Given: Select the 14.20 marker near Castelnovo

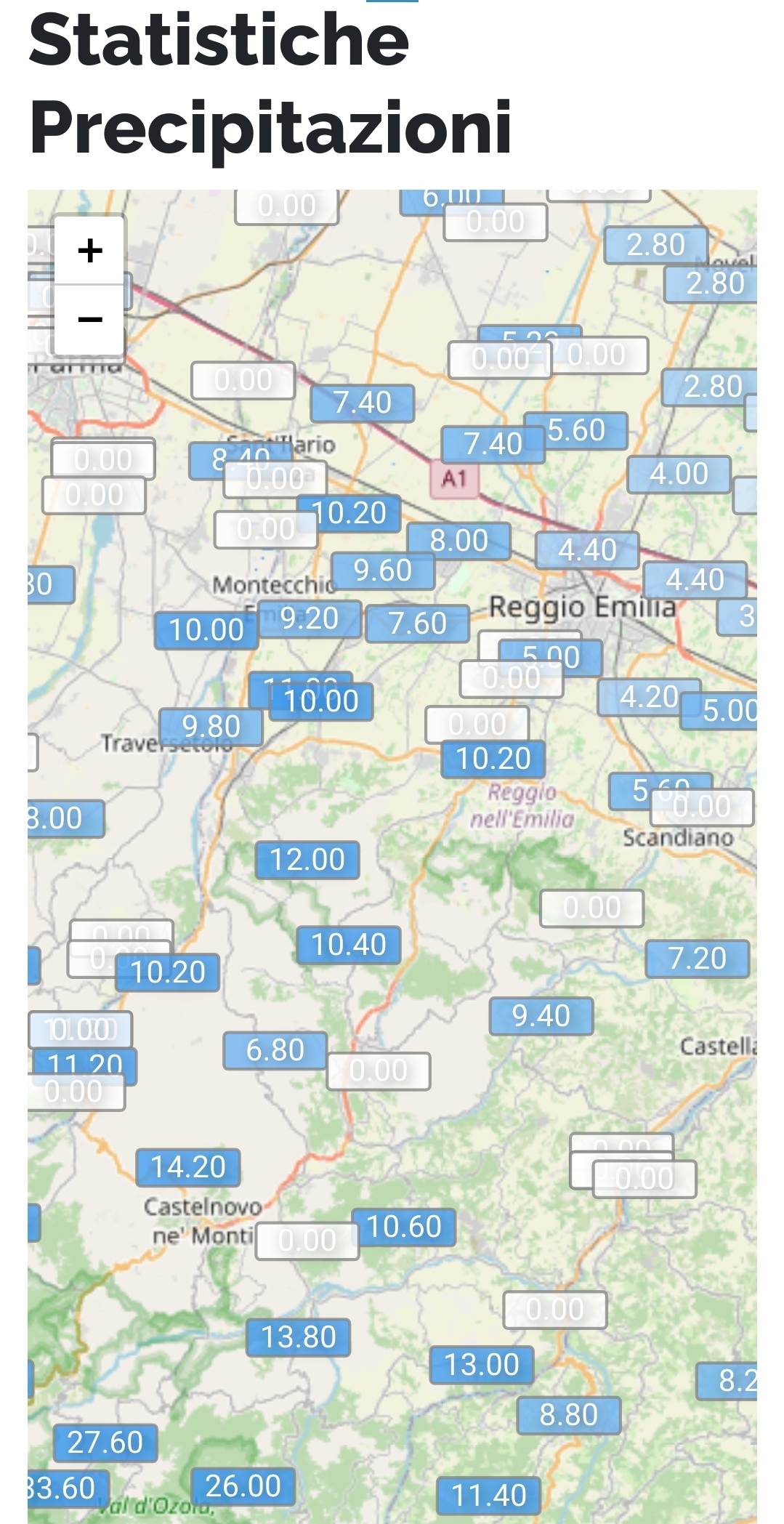Looking at the screenshot, I should pos(188,1166).
